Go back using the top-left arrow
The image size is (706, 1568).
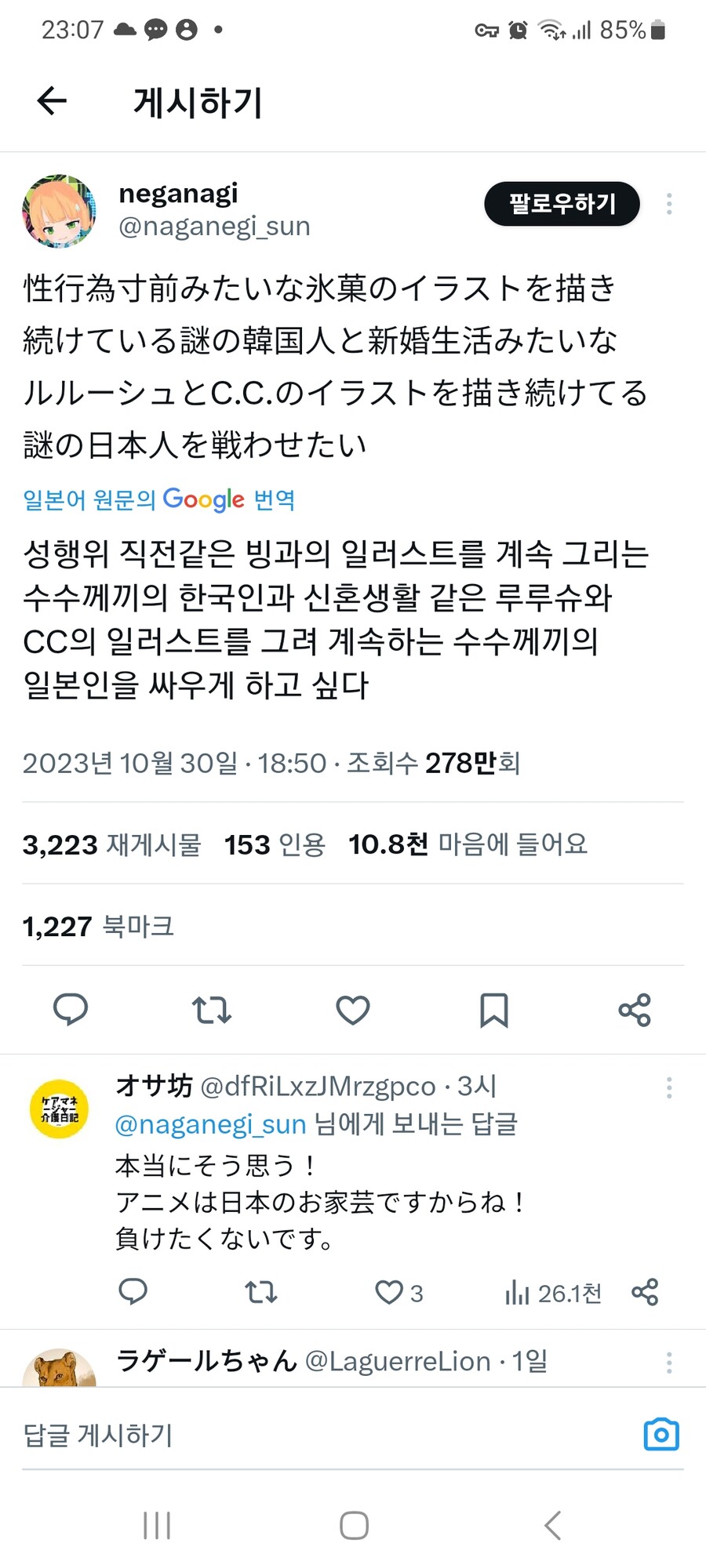tap(52, 100)
